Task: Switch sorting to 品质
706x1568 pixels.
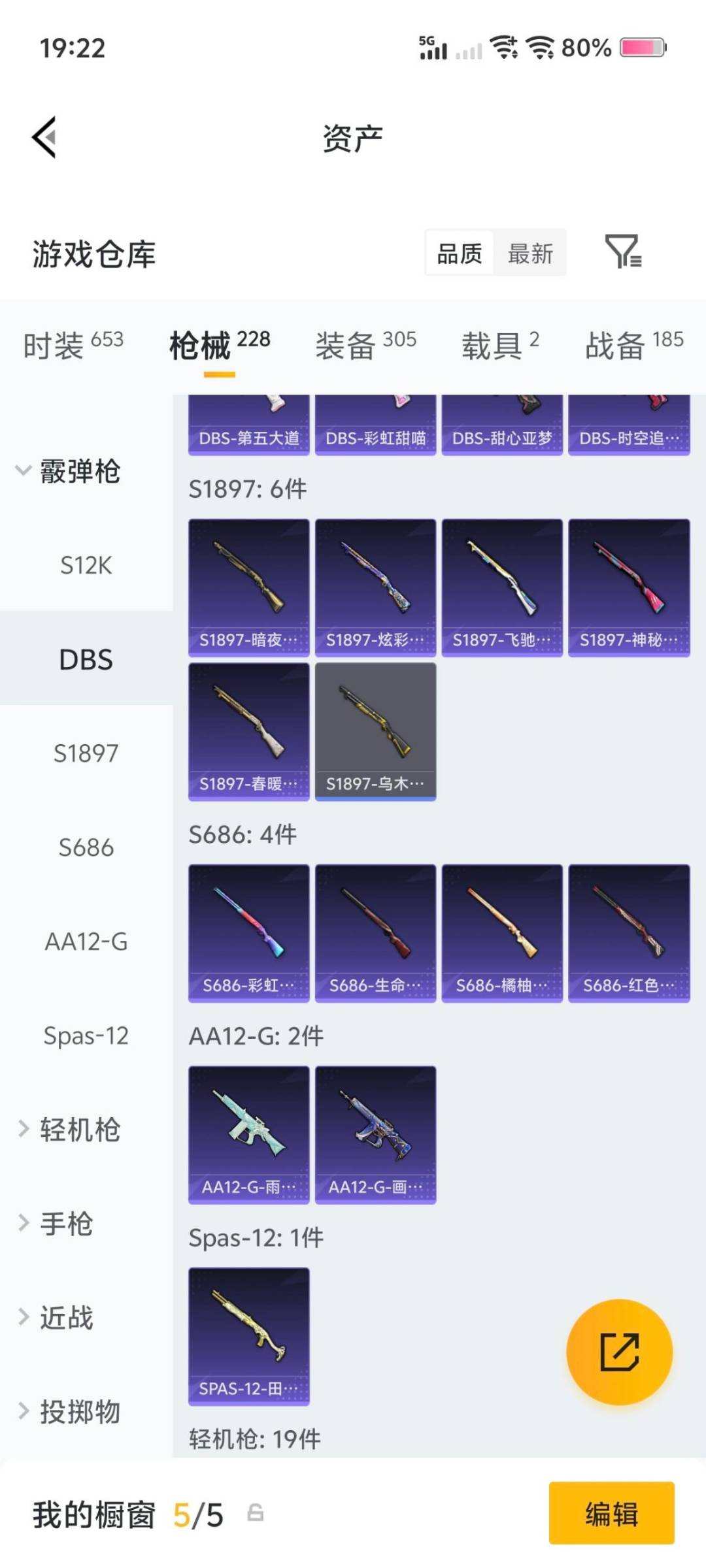Action: 459,253
